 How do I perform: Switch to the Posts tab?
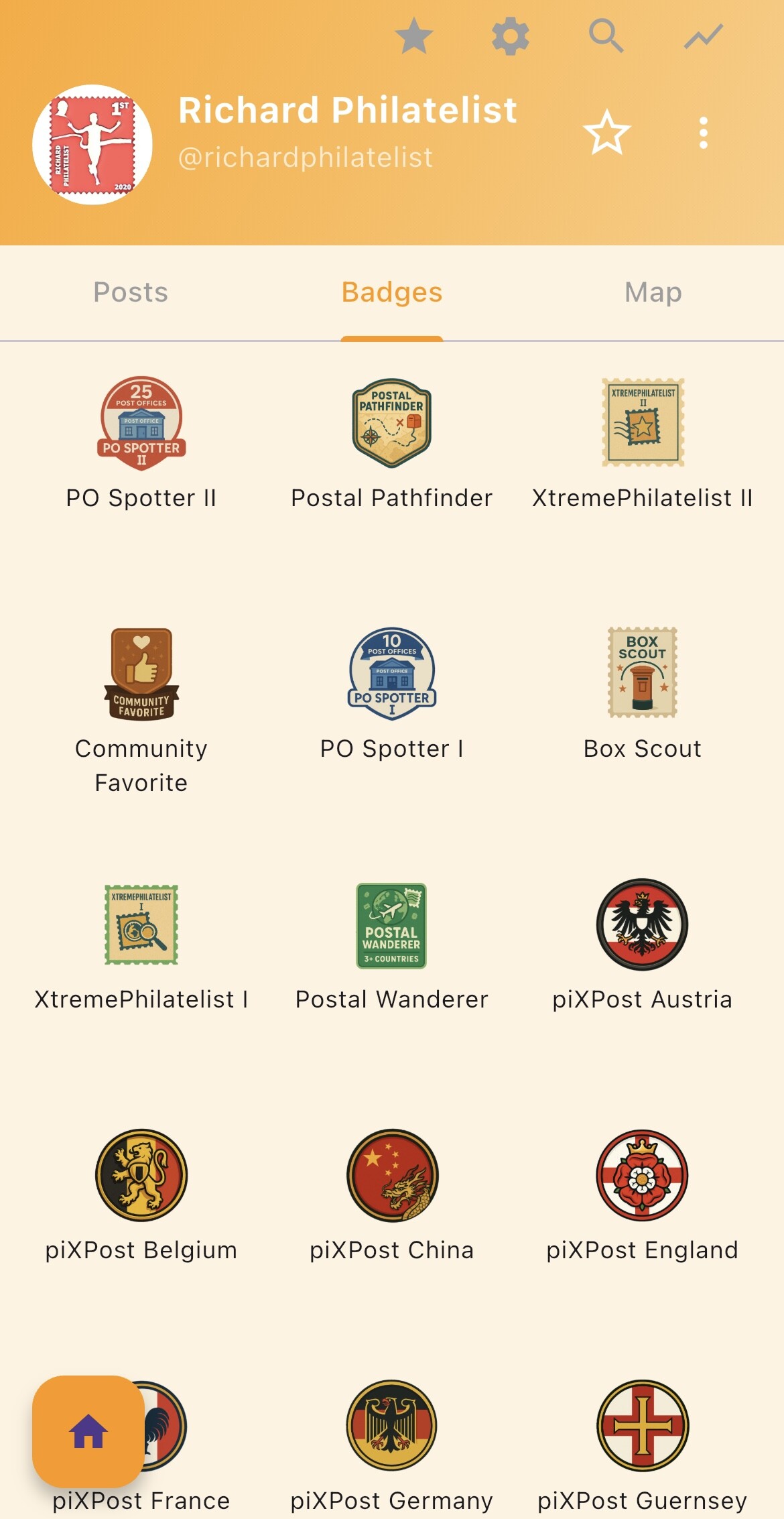pos(131,292)
